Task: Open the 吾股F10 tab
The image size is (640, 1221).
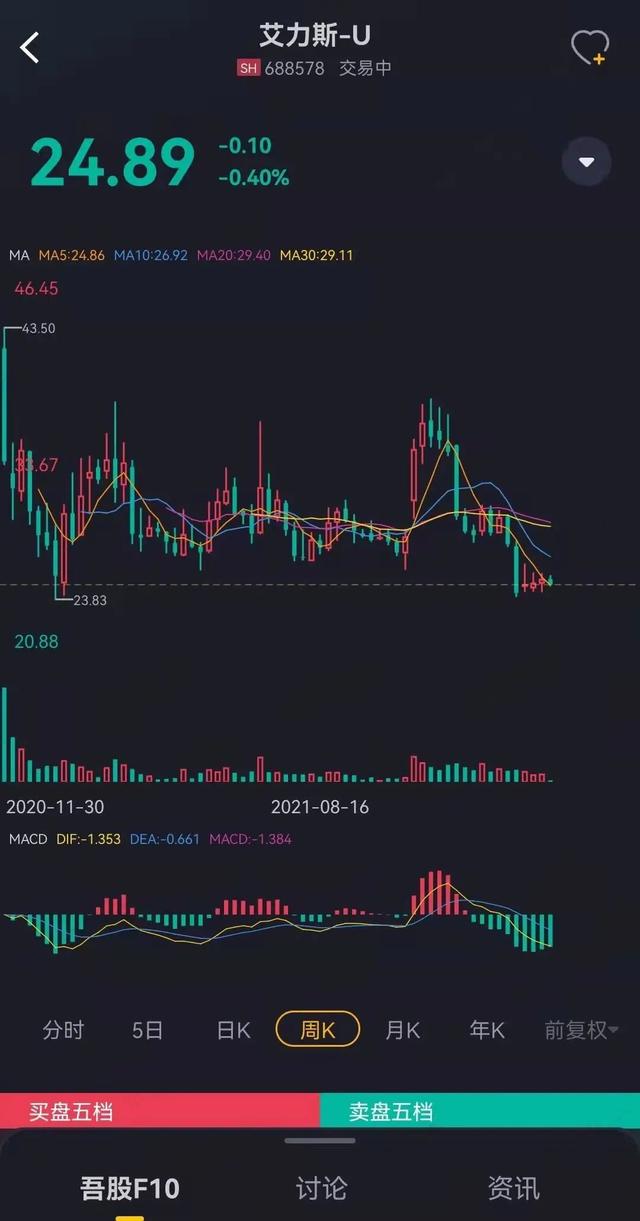Action: point(130,1188)
